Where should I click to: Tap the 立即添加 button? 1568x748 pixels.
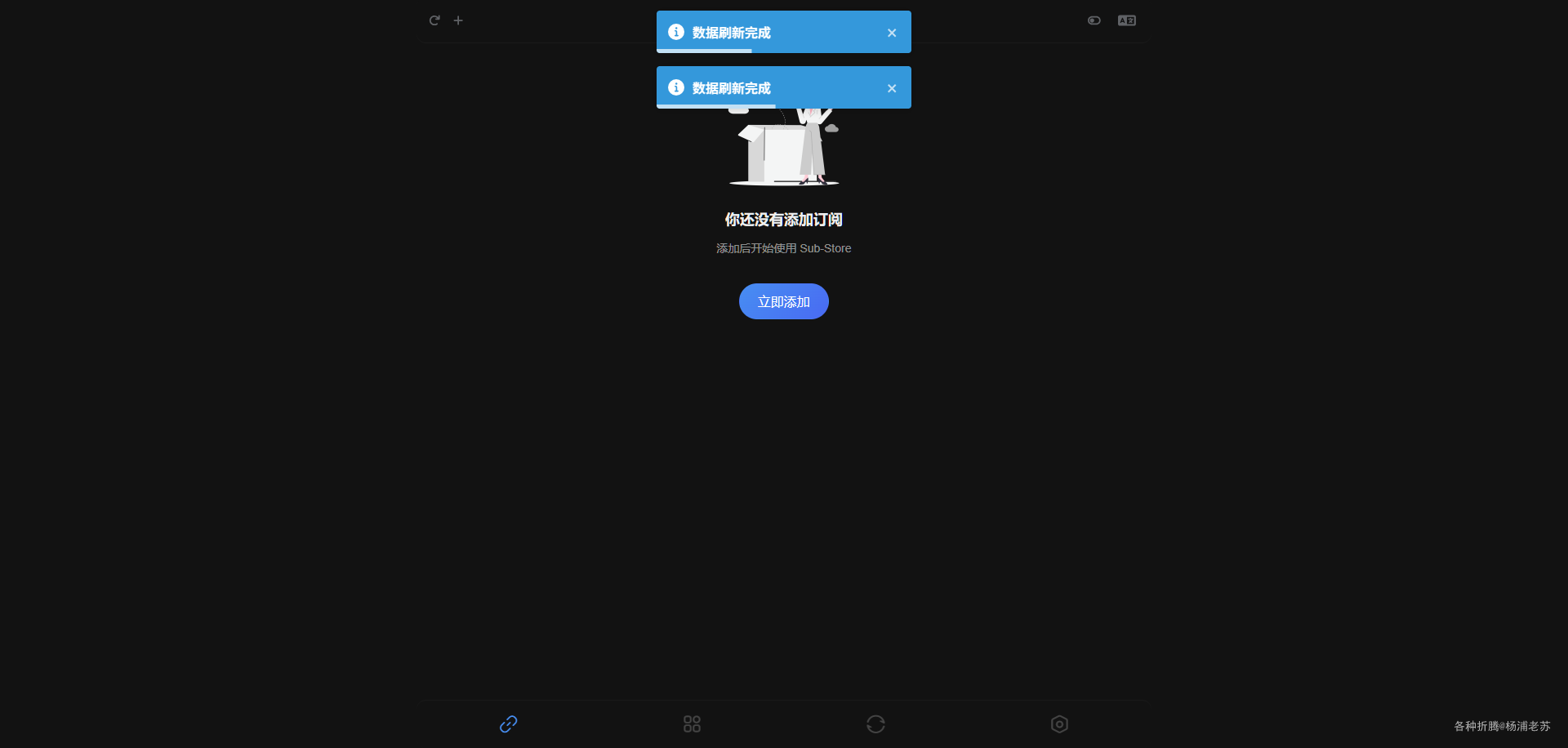(783, 301)
